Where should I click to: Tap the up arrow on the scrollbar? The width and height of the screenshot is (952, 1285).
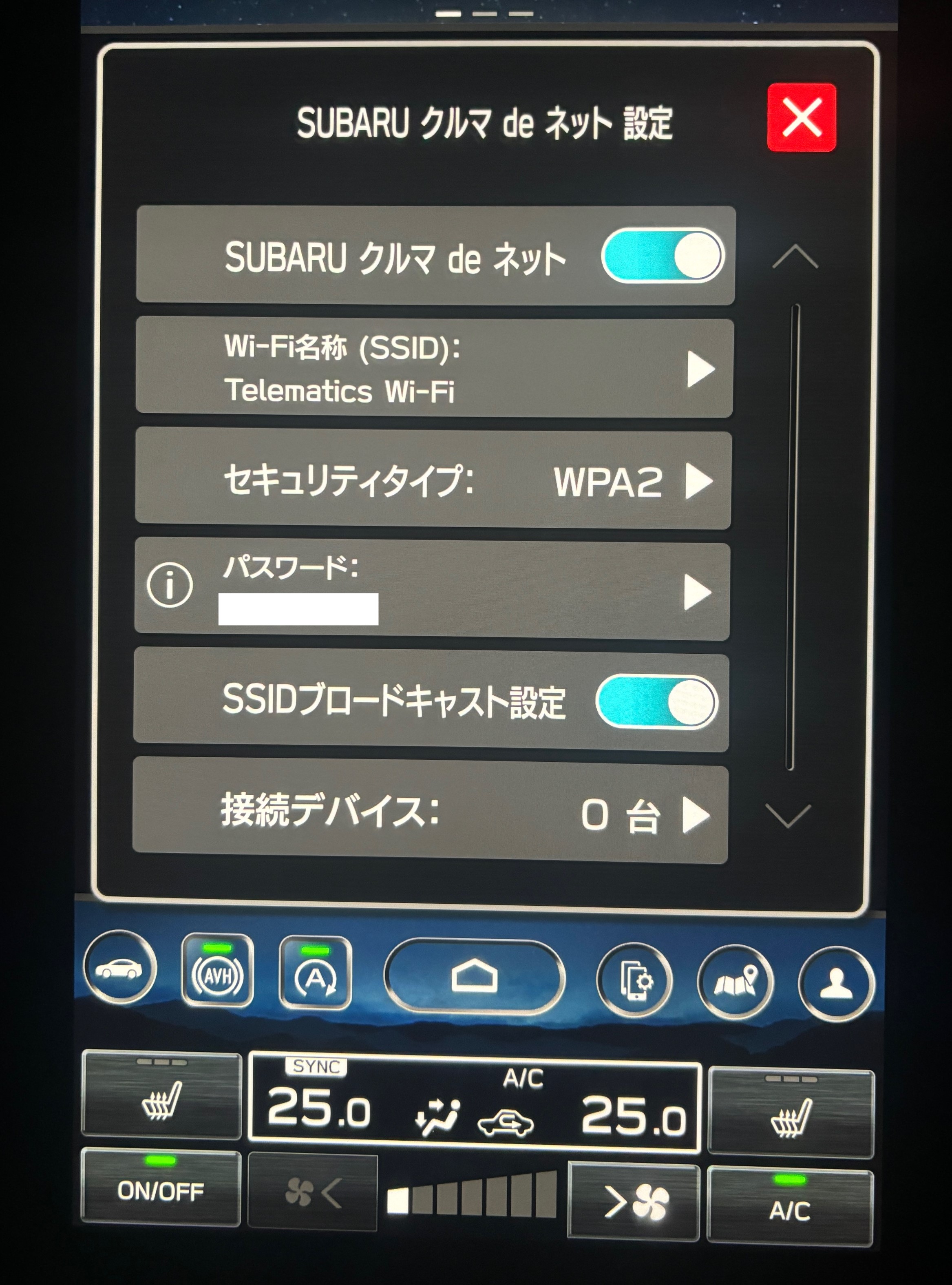(x=795, y=257)
